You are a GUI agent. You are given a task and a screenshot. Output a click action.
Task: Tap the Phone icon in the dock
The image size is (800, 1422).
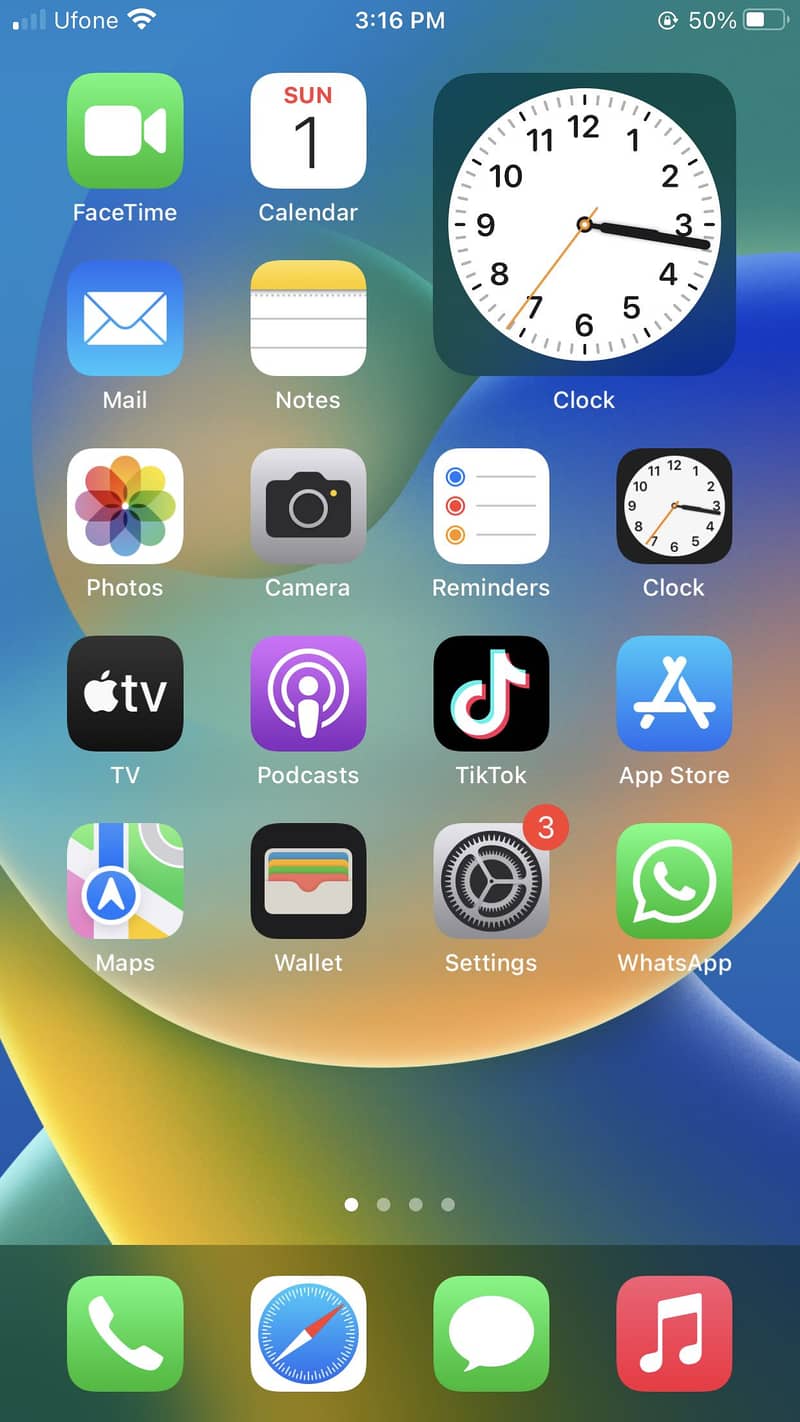click(x=125, y=1334)
